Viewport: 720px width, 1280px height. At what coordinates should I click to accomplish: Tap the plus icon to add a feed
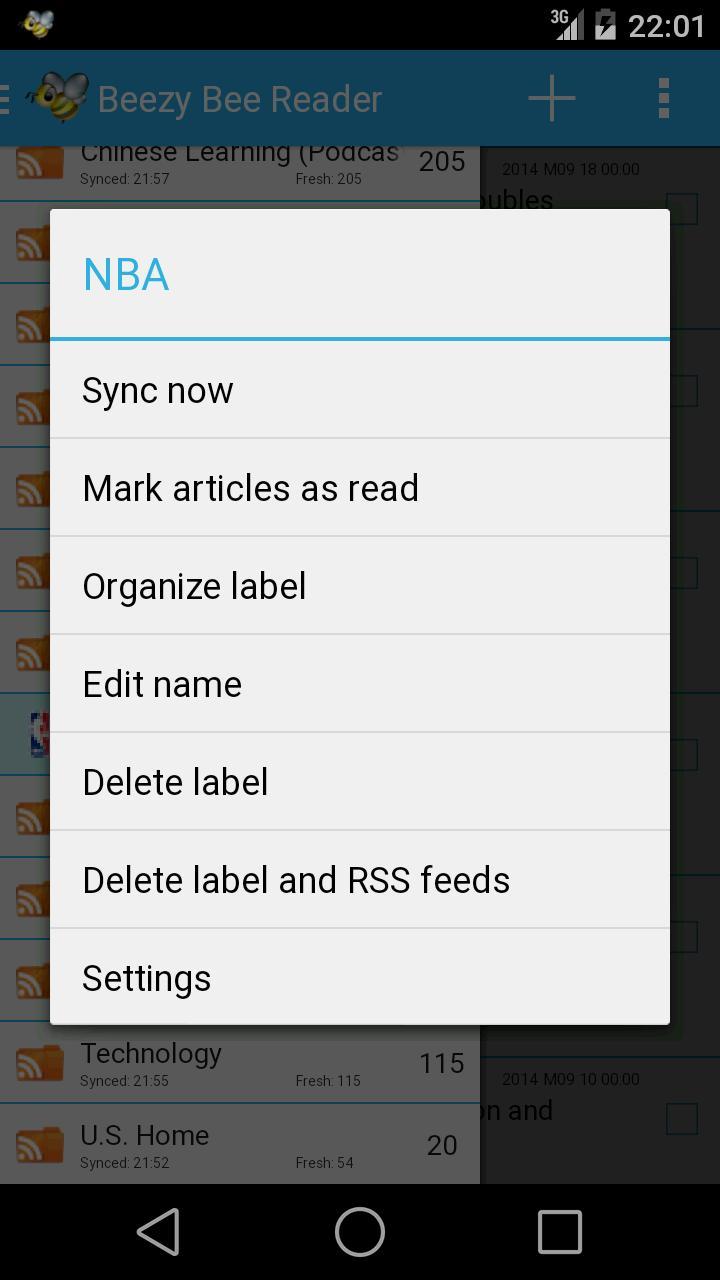(550, 97)
